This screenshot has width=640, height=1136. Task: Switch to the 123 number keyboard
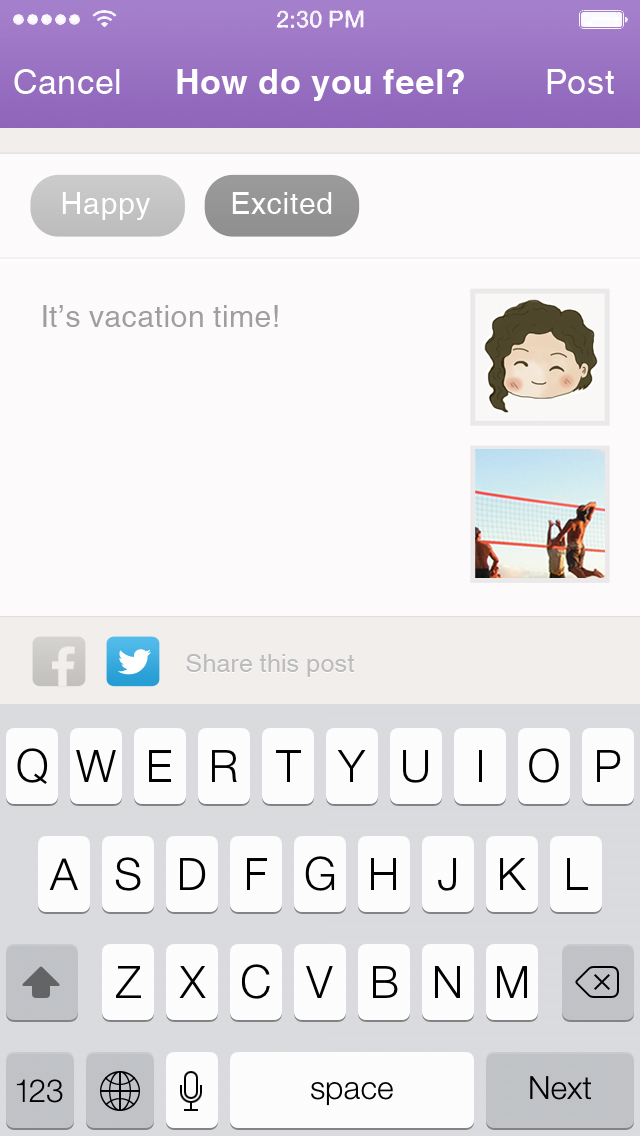click(x=40, y=1089)
